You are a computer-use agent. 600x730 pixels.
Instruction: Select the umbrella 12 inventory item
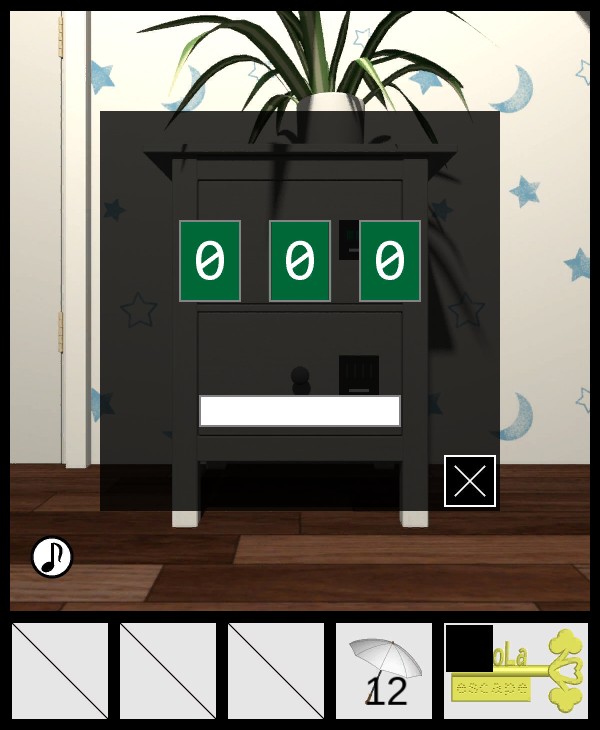pyautogui.click(x=384, y=671)
